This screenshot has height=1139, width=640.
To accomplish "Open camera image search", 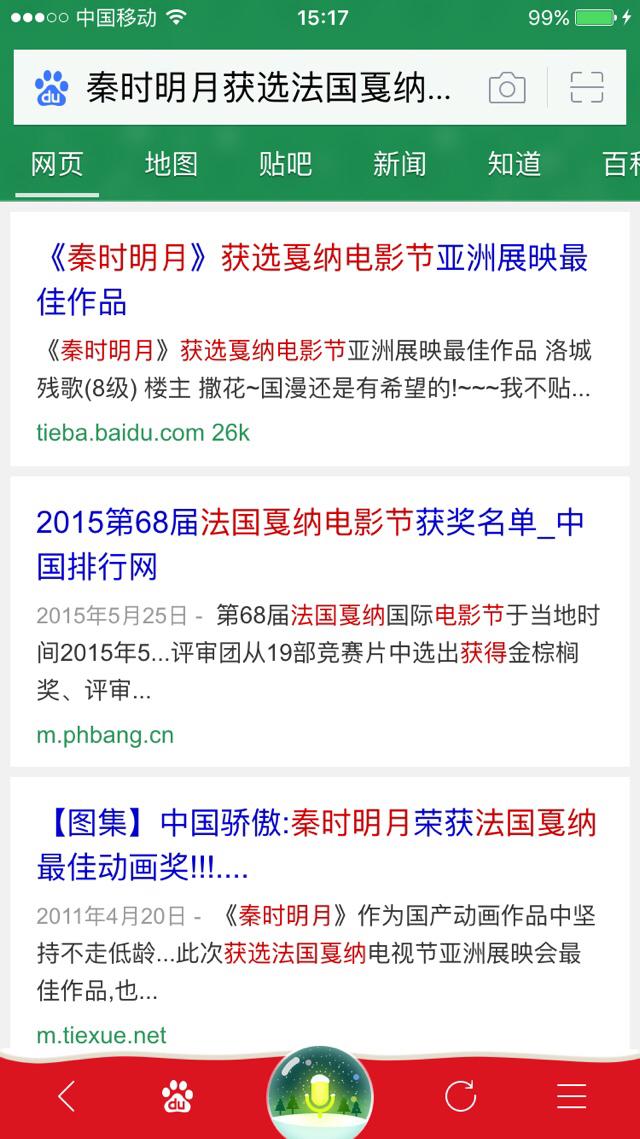I will (507, 88).
